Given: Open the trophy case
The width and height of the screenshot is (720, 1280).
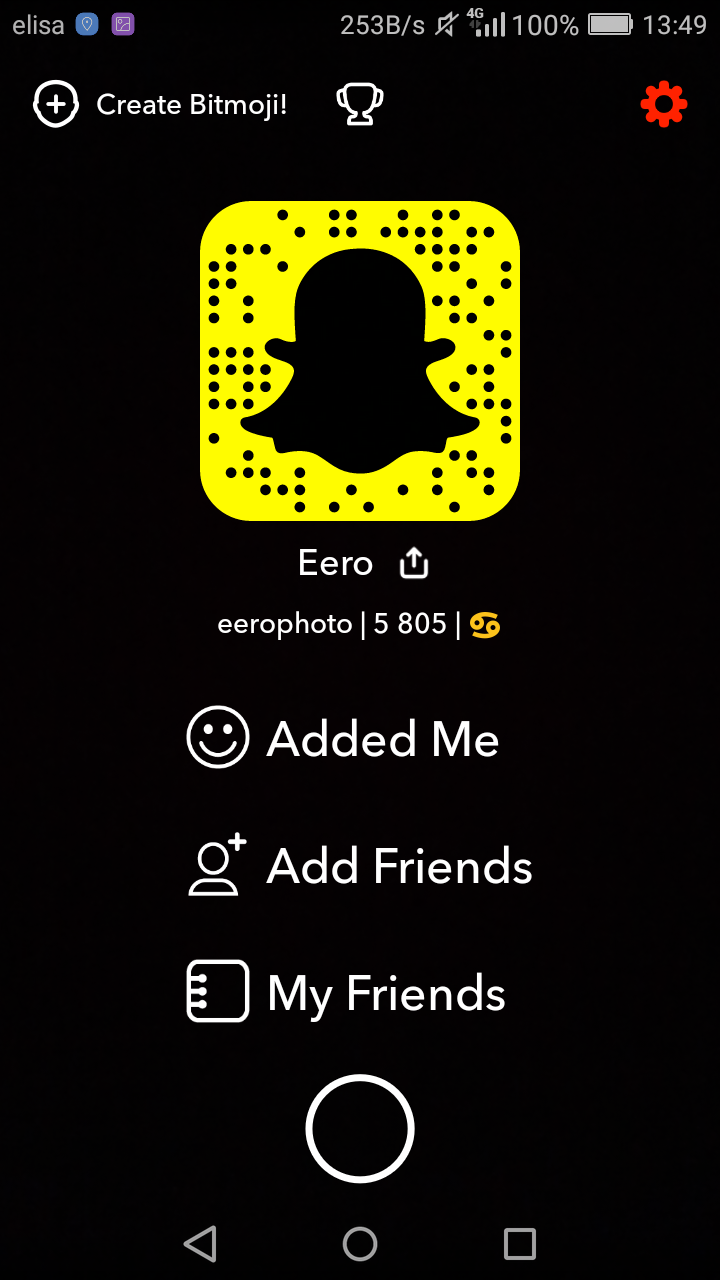Looking at the screenshot, I should 360,104.
